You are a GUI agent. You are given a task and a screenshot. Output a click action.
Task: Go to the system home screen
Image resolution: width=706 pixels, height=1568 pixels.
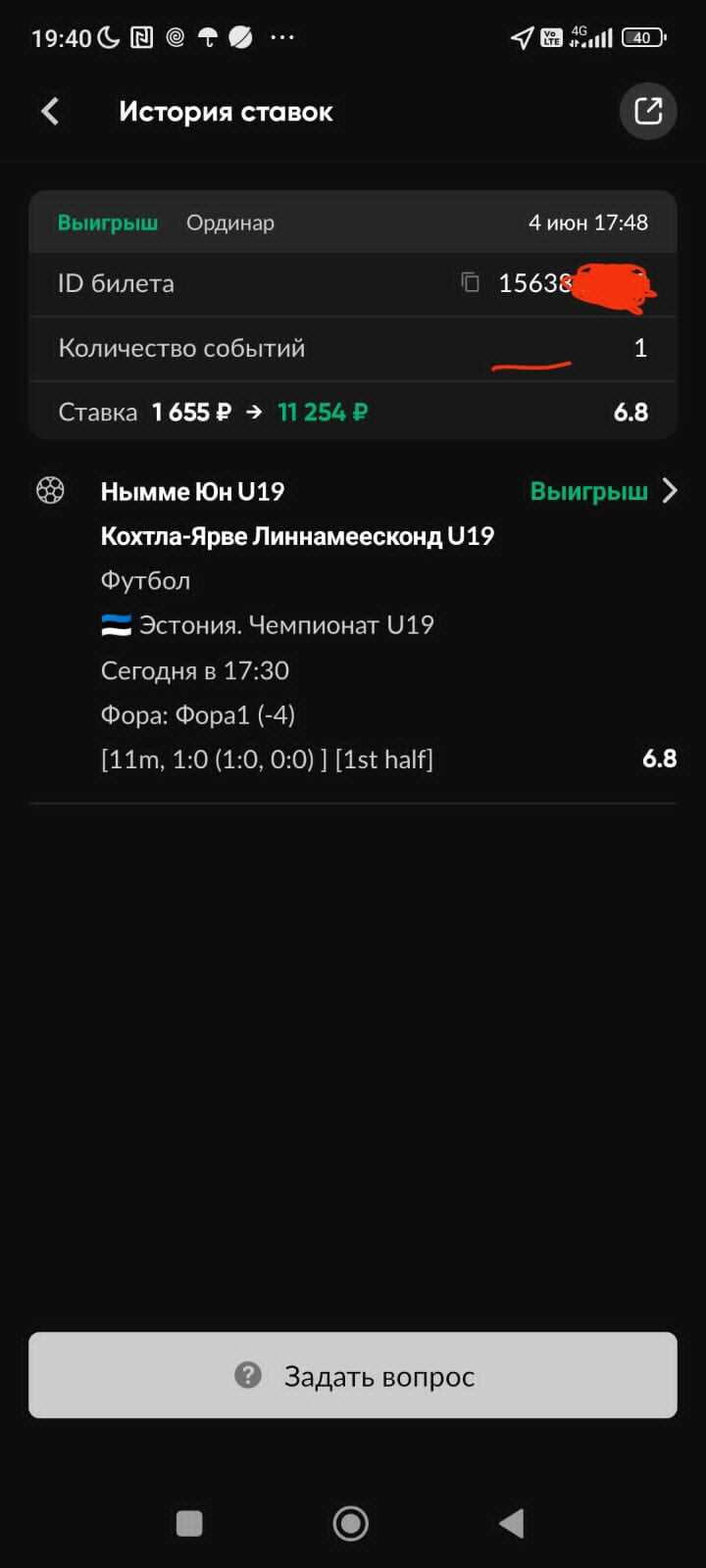pyautogui.click(x=351, y=1523)
